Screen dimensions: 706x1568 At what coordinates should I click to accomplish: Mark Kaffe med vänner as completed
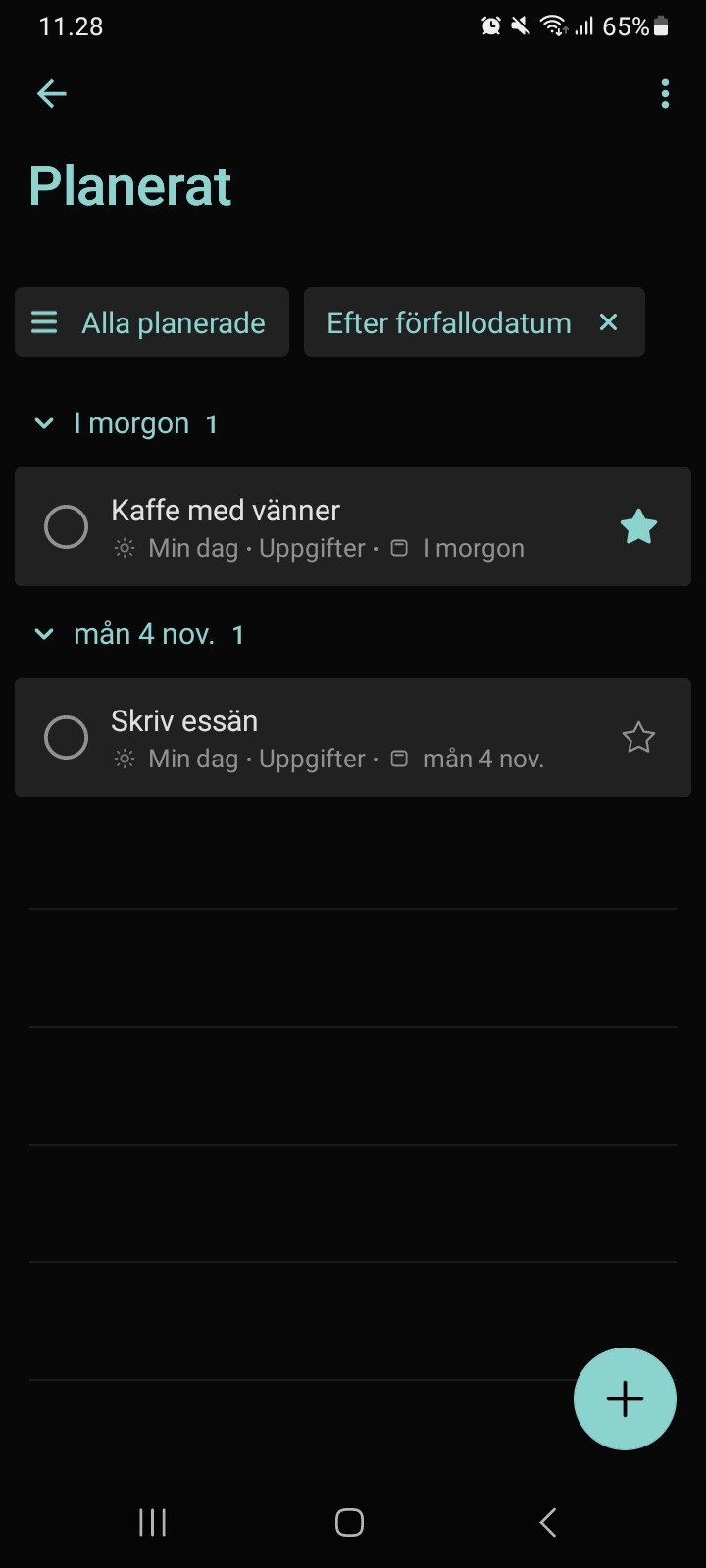[67, 527]
